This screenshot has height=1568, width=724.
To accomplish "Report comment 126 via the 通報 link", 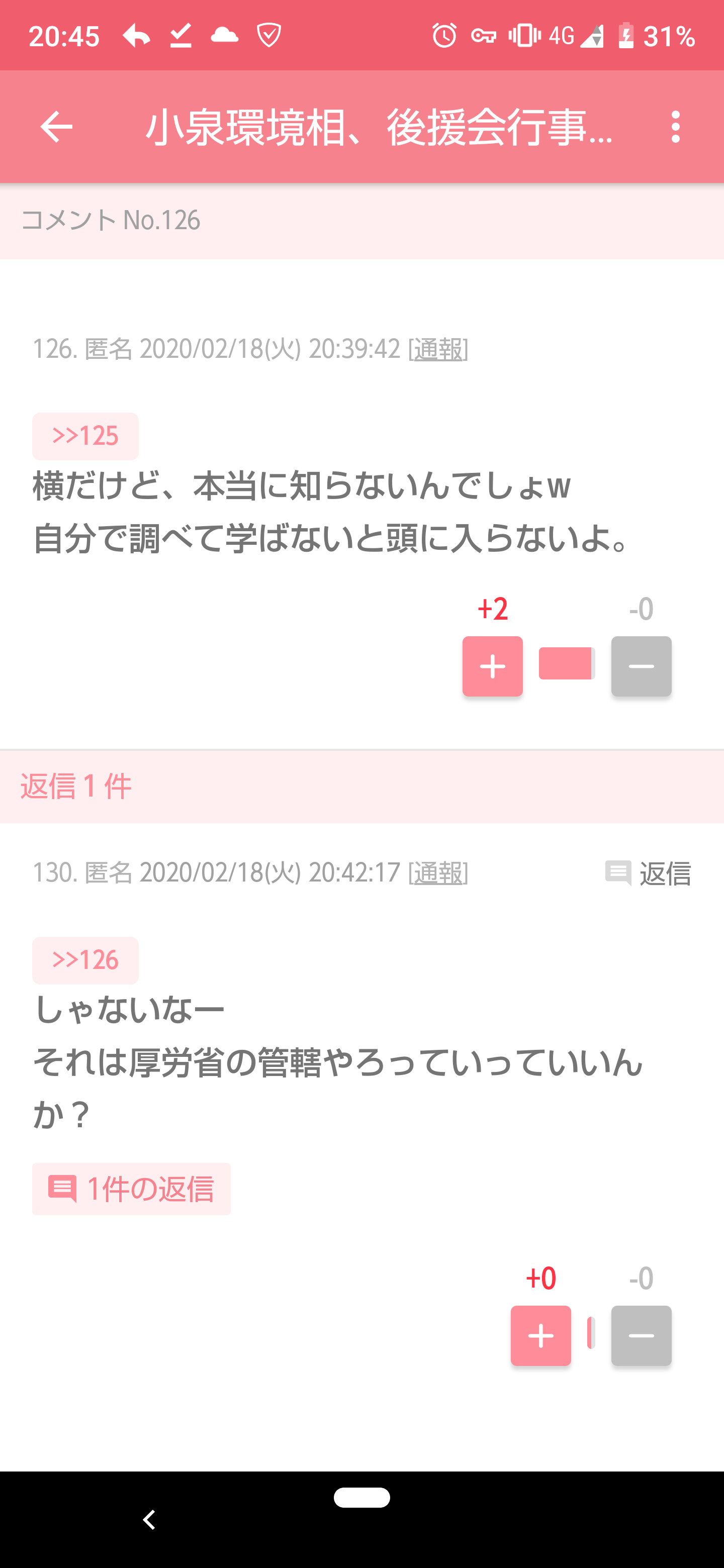I will click(x=438, y=349).
